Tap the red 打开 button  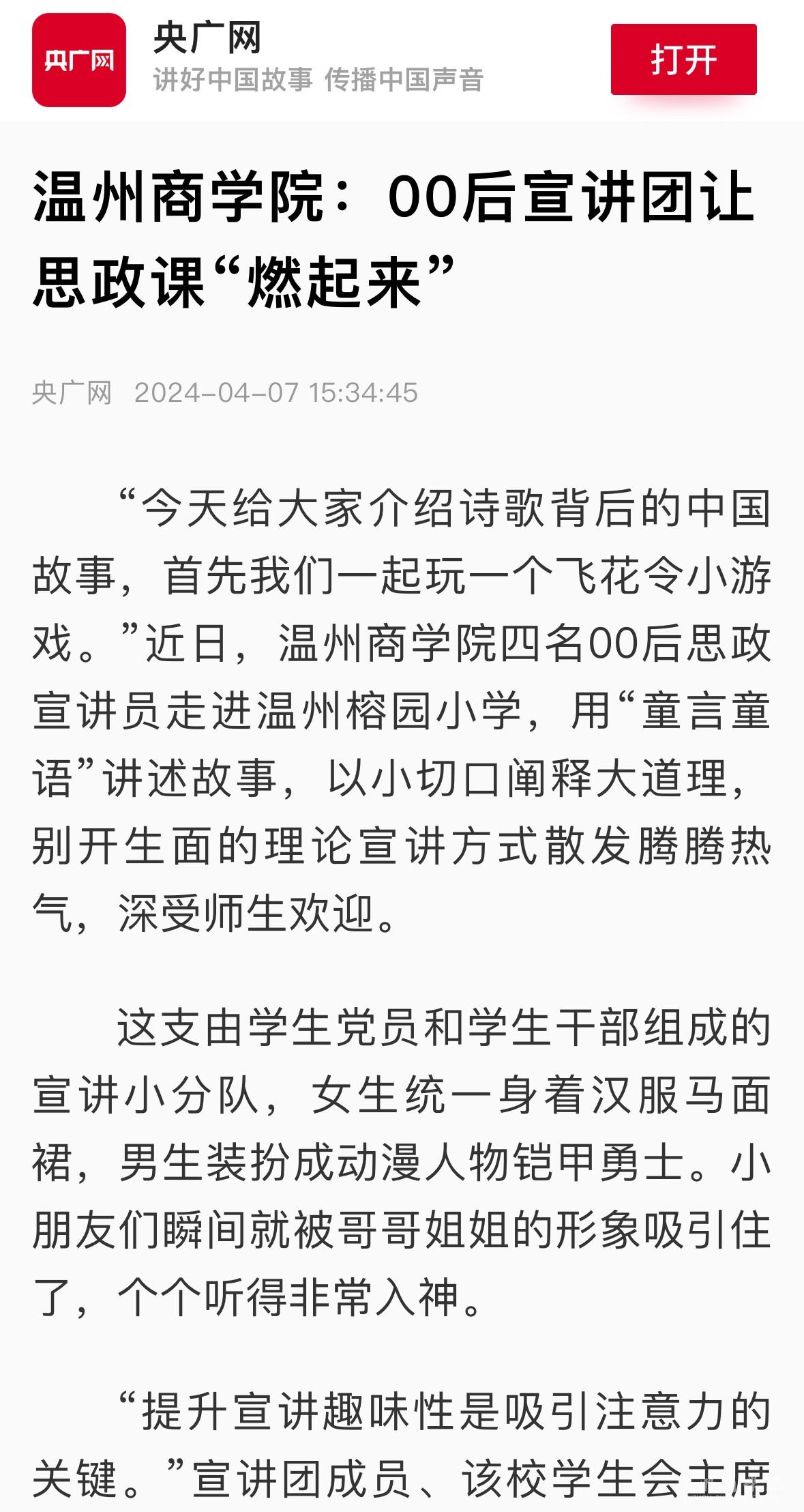(x=683, y=59)
